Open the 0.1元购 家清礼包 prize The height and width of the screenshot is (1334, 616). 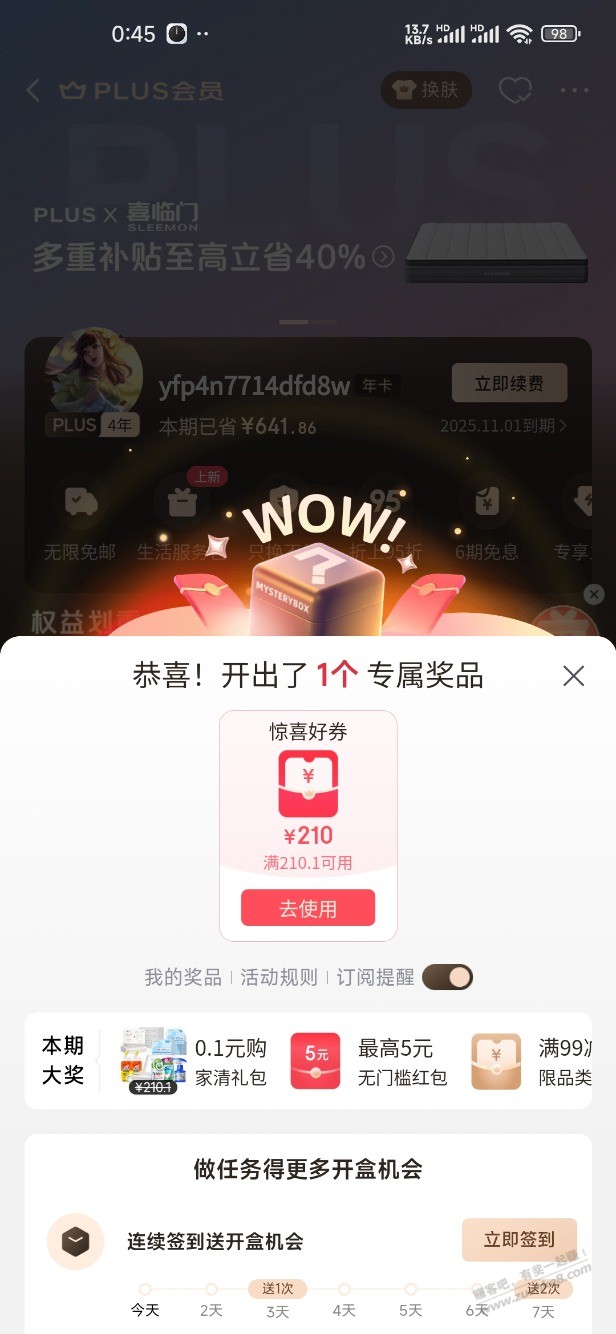(x=195, y=1061)
